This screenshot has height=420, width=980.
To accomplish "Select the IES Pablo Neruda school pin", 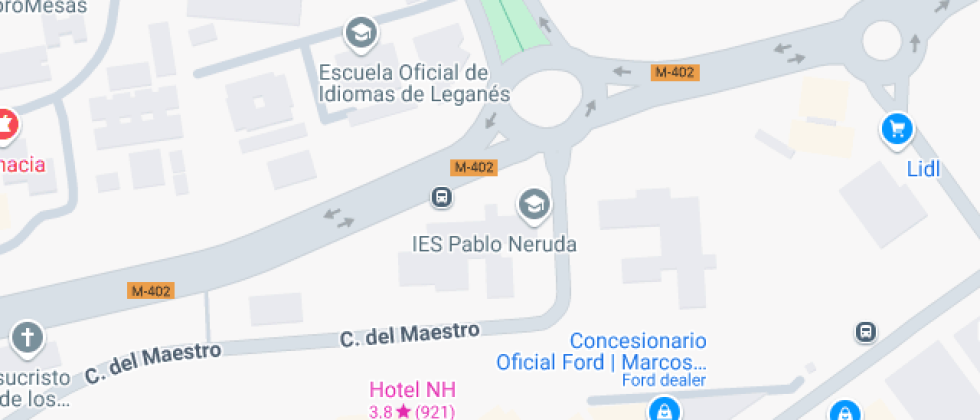I will tap(534, 205).
